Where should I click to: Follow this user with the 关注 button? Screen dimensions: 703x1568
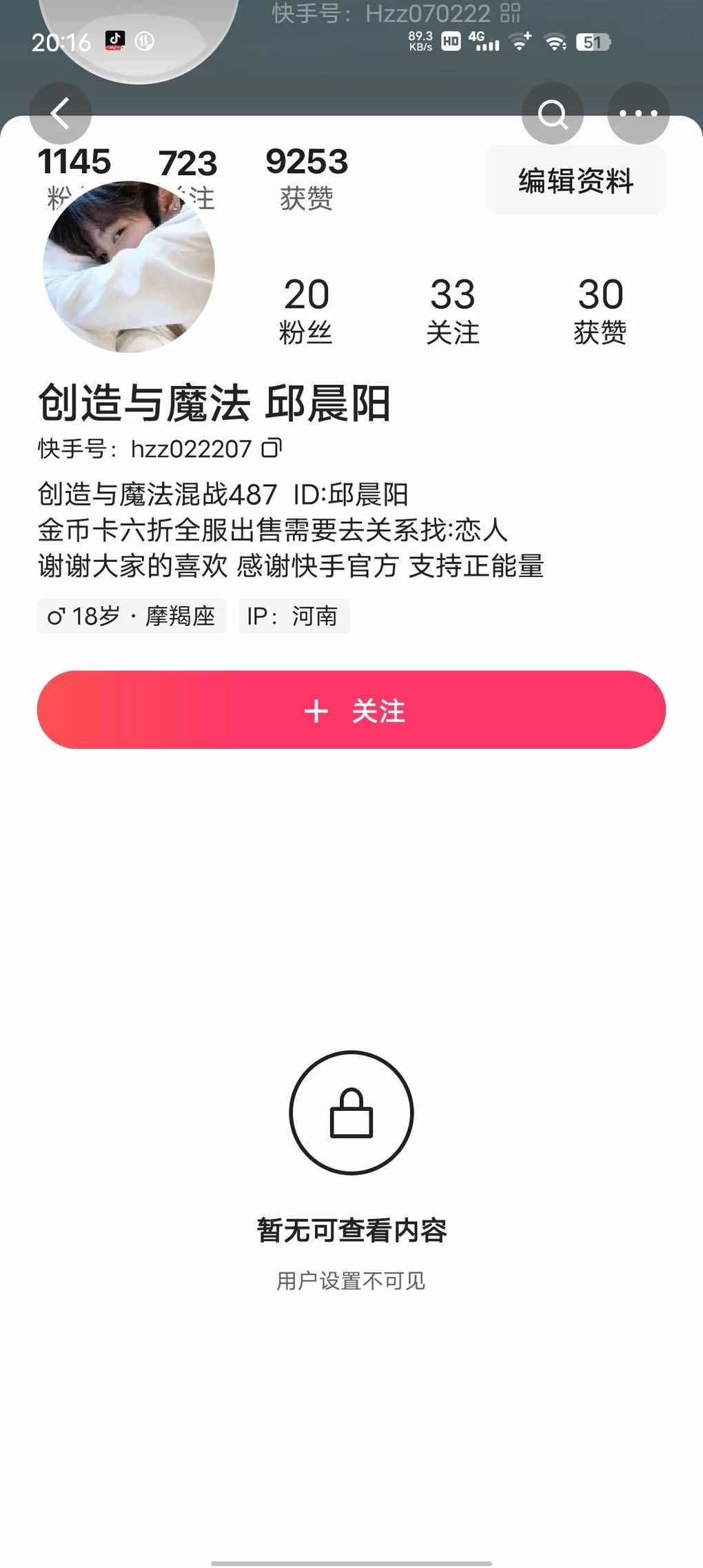click(x=351, y=710)
